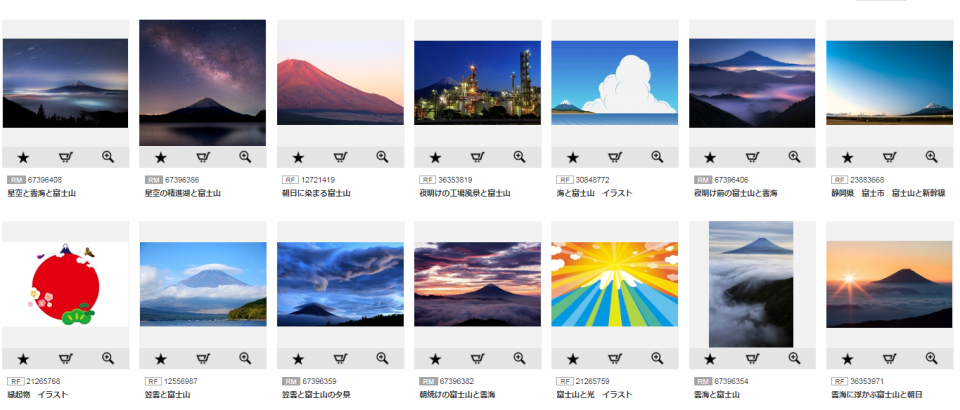Open the 朝日に染まる富士山 title link
Screen dimensions: 960x410
coord(316,193)
